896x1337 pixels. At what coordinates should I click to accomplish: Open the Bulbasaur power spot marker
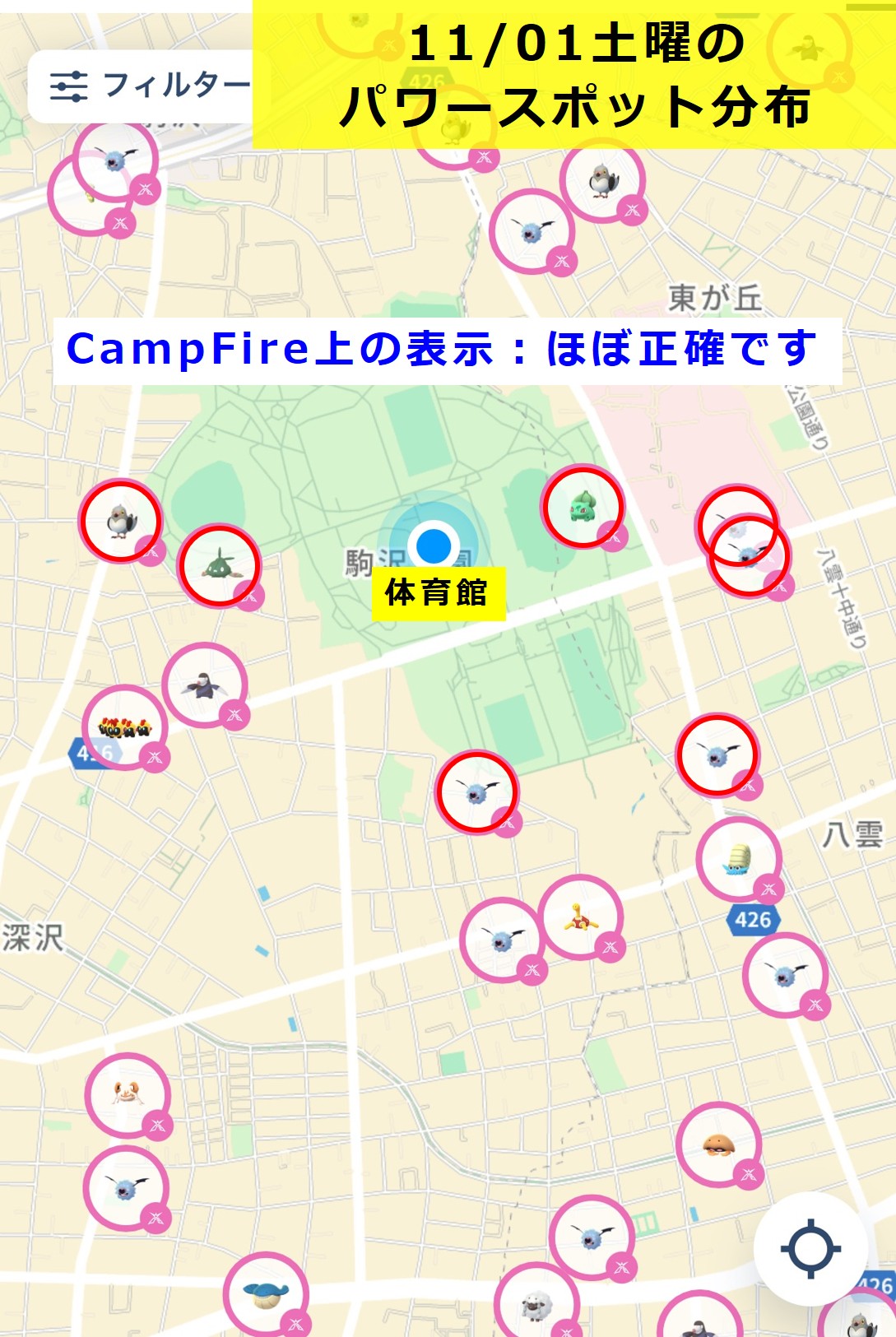[x=583, y=508]
